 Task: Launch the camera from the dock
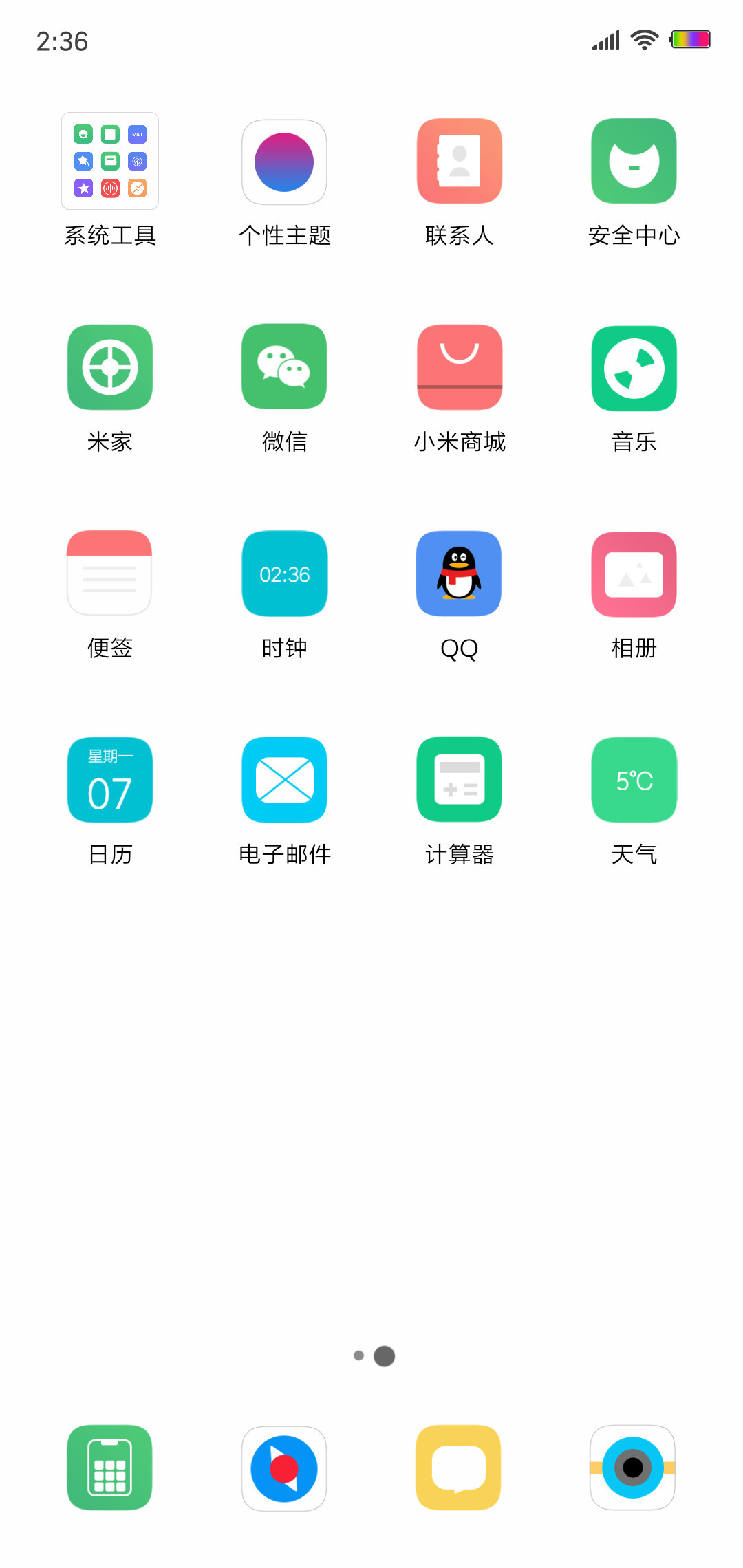tap(632, 1468)
